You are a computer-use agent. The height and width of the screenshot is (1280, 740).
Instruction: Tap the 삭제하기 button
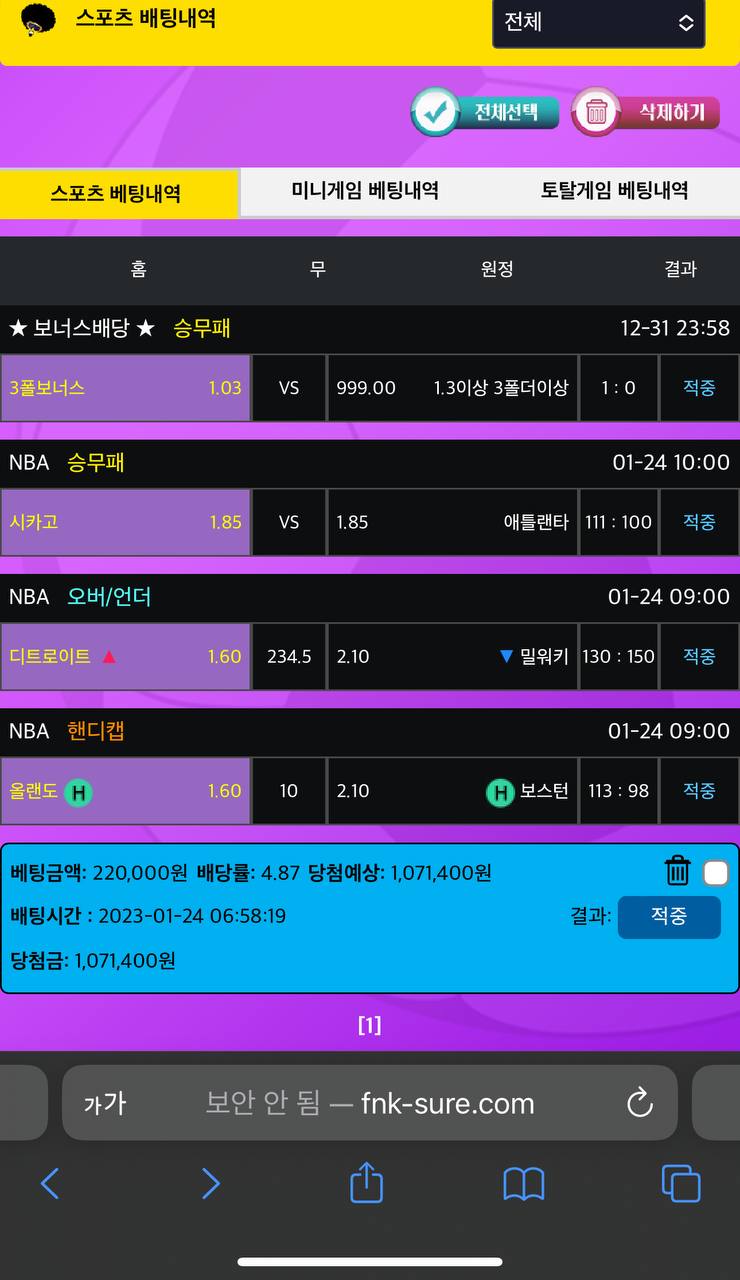[645, 112]
